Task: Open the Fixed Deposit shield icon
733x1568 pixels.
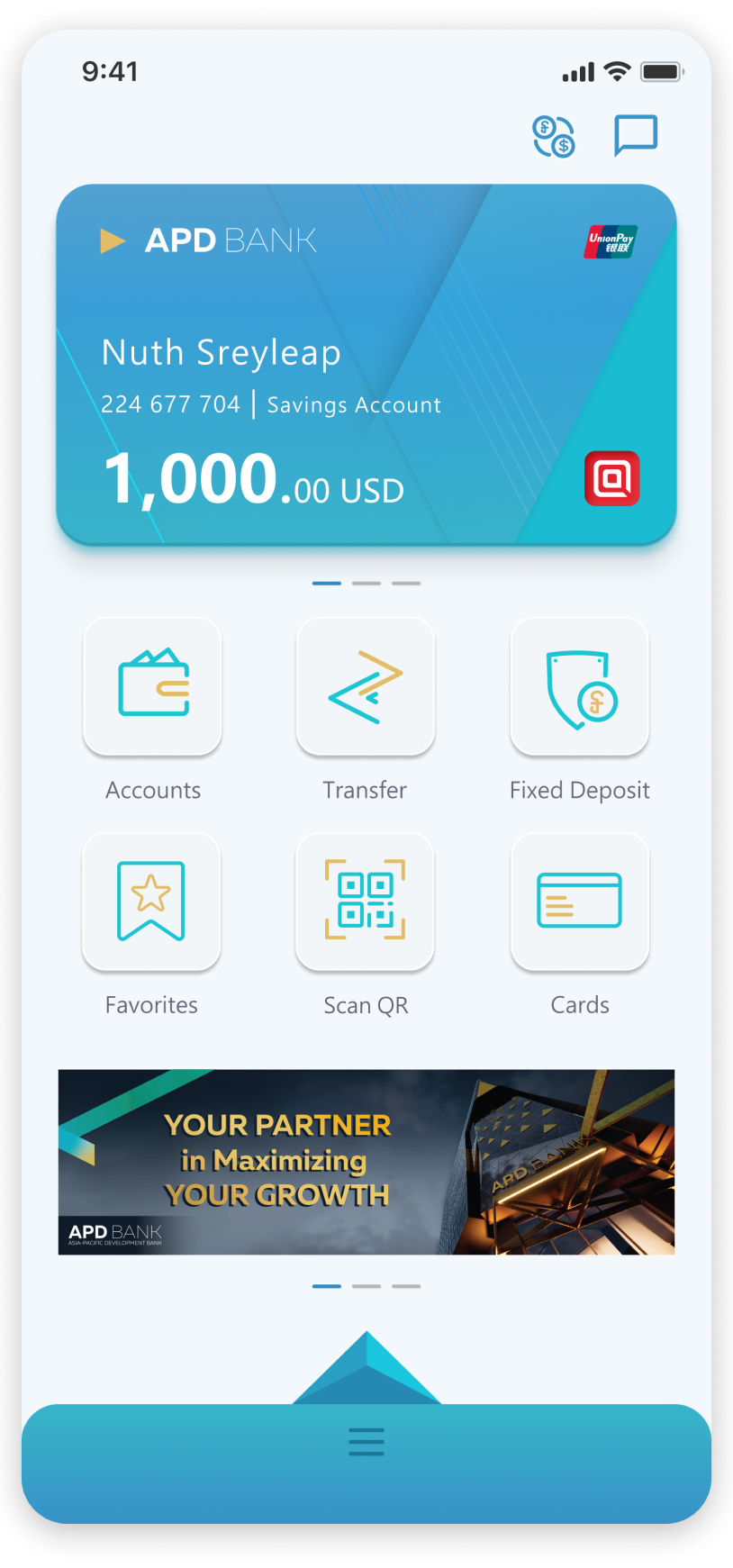Action: (579, 685)
